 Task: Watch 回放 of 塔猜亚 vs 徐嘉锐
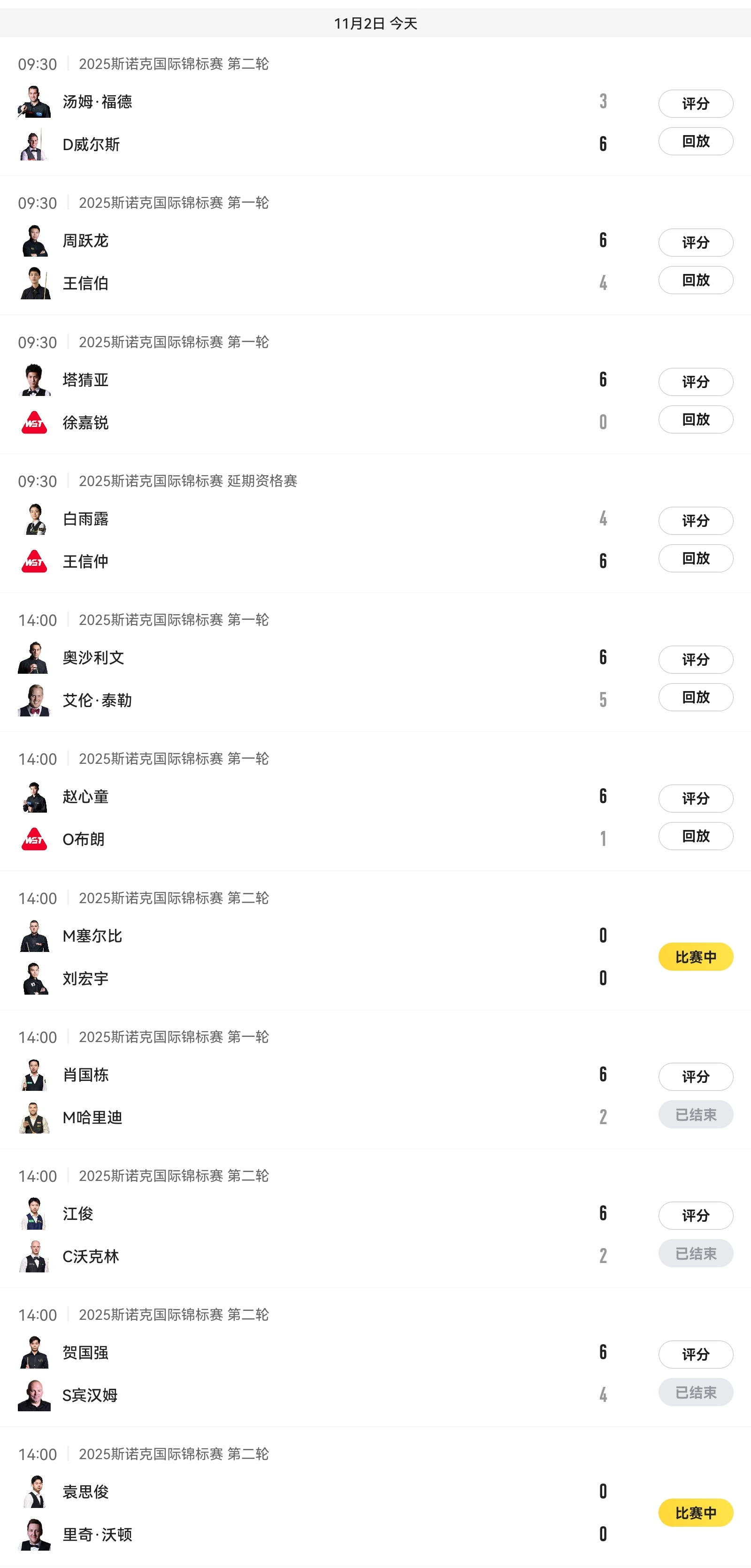coord(695,419)
